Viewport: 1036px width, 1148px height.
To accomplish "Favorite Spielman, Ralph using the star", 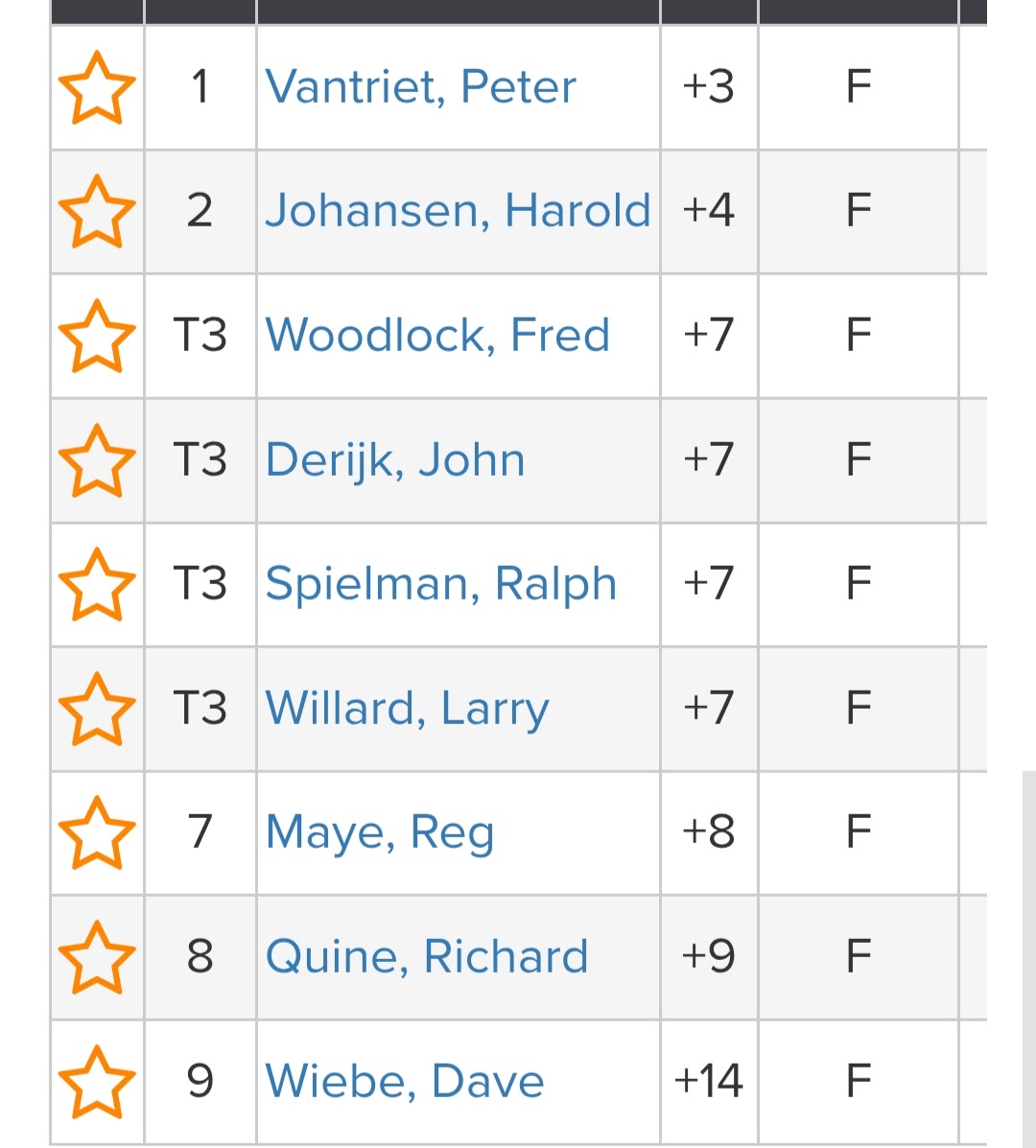I will [97, 584].
